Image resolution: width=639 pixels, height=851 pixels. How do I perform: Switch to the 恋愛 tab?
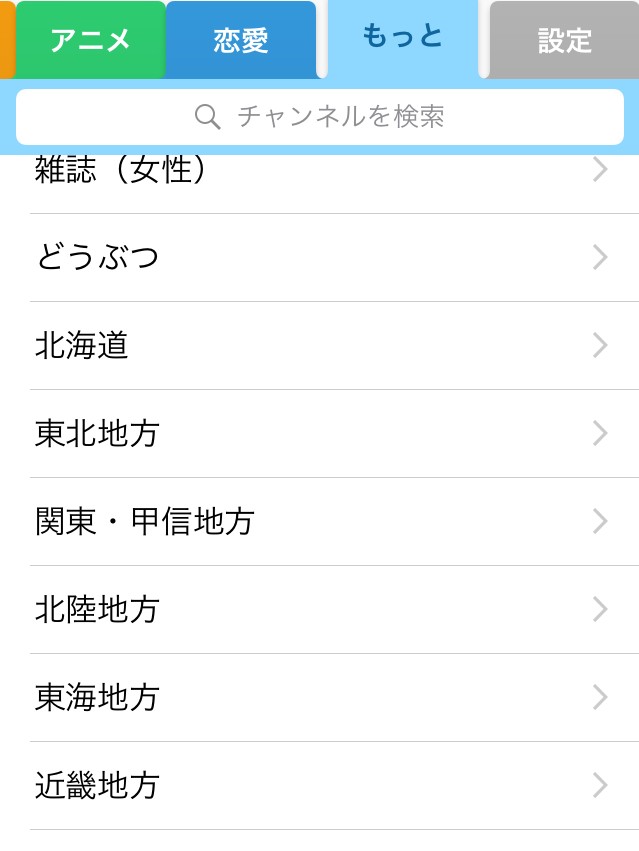(241, 40)
